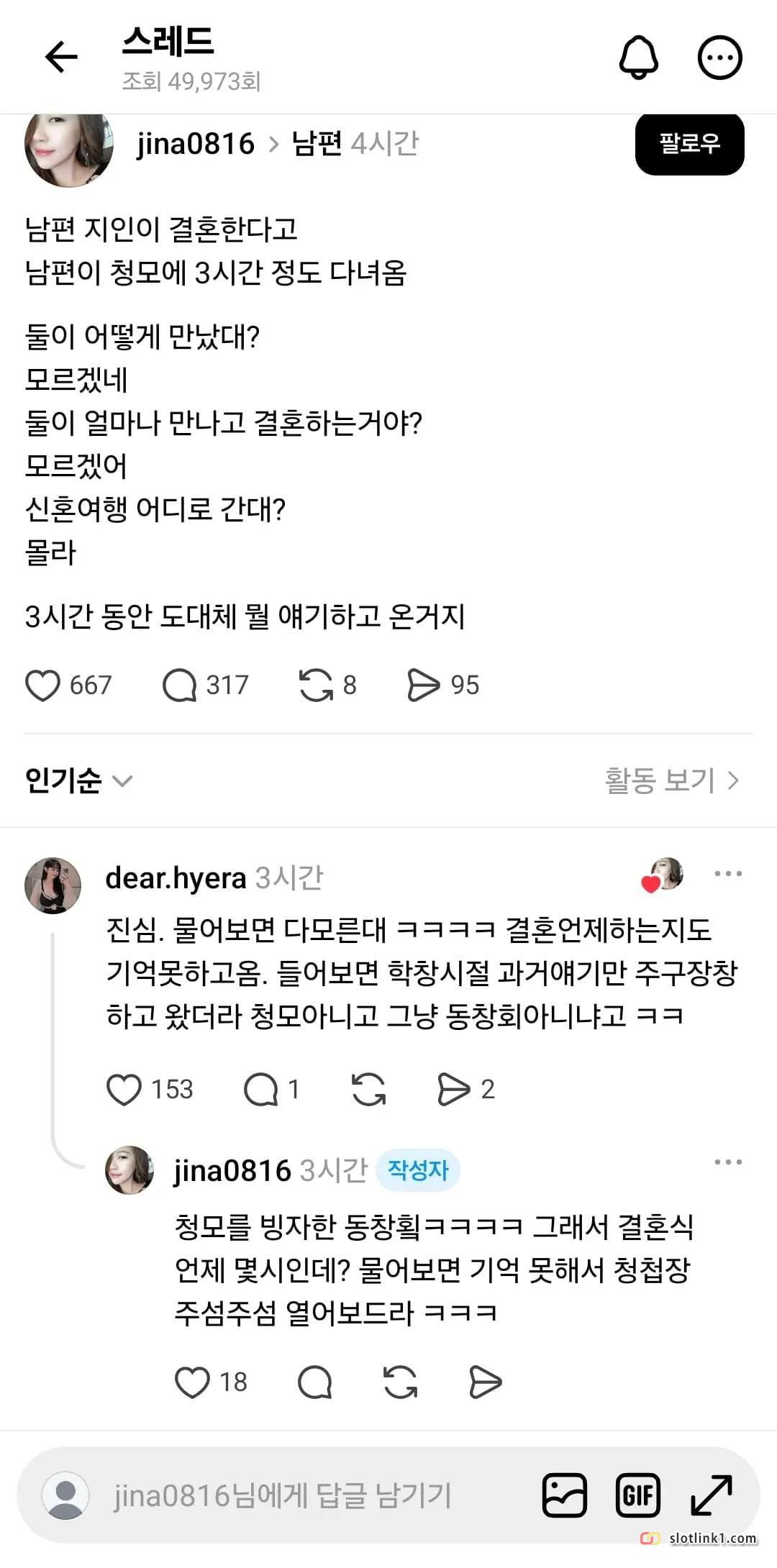
Task: Expand the reply composer to full screen
Action: (711, 1495)
